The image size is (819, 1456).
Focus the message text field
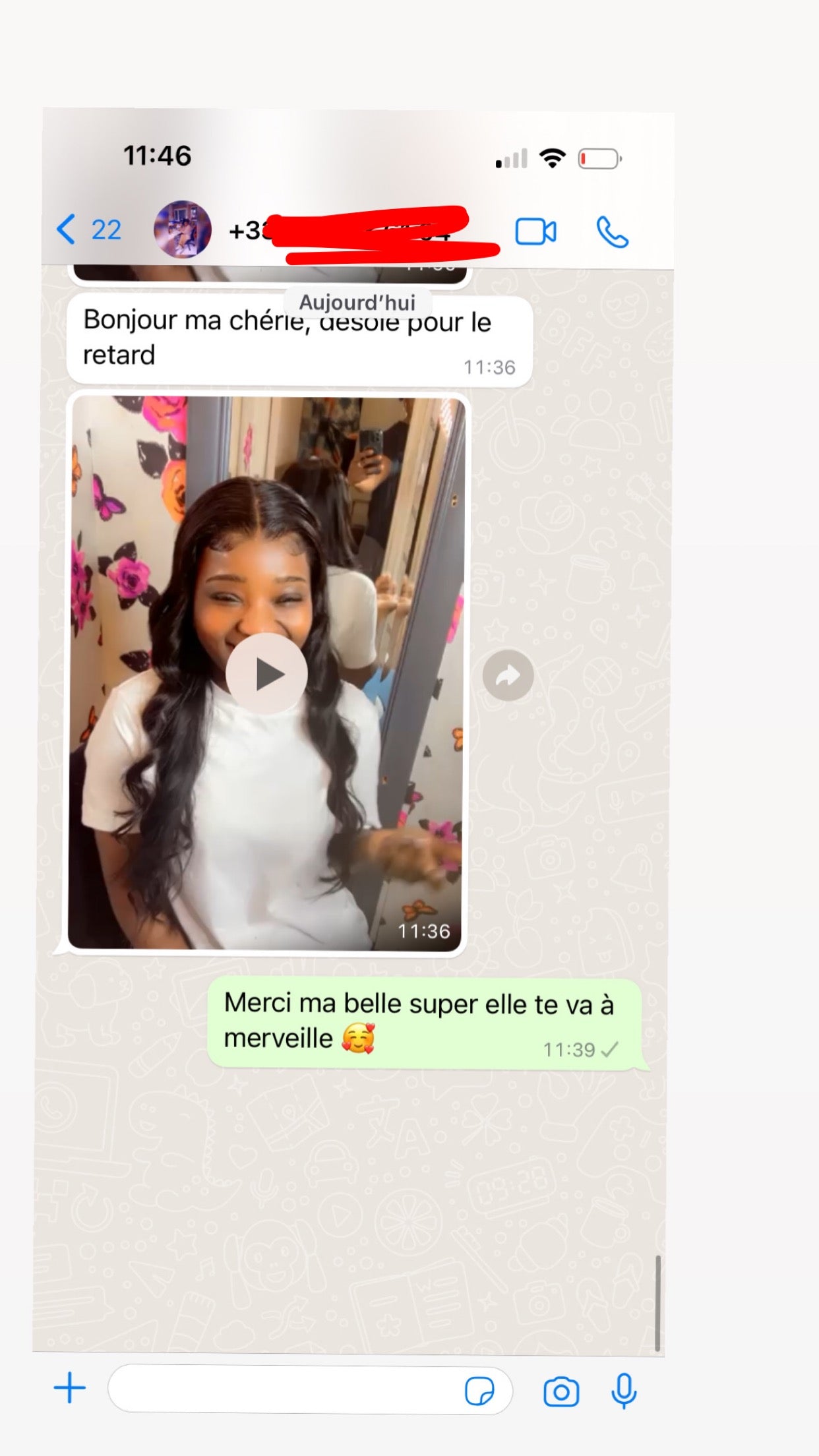point(284,1390)
